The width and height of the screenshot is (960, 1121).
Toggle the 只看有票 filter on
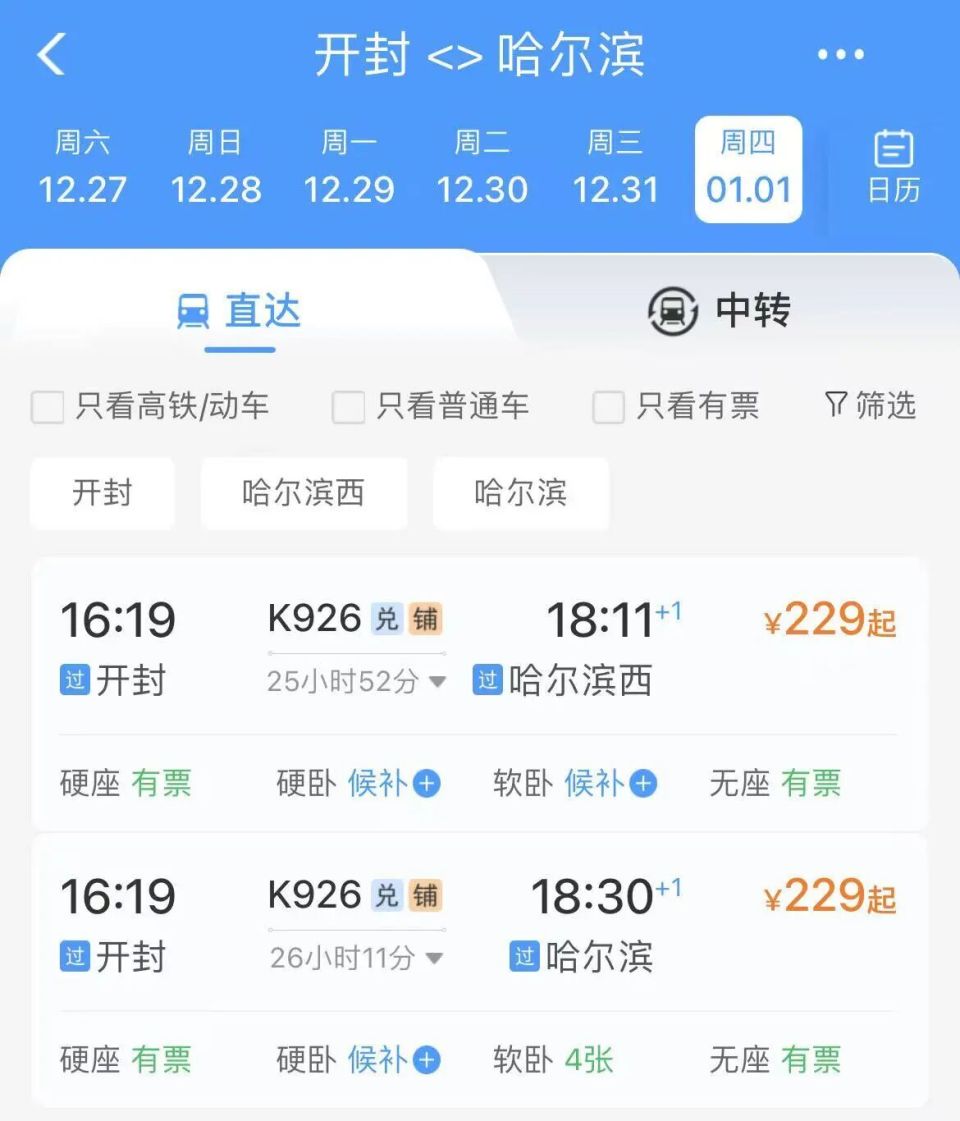point(607,407)
